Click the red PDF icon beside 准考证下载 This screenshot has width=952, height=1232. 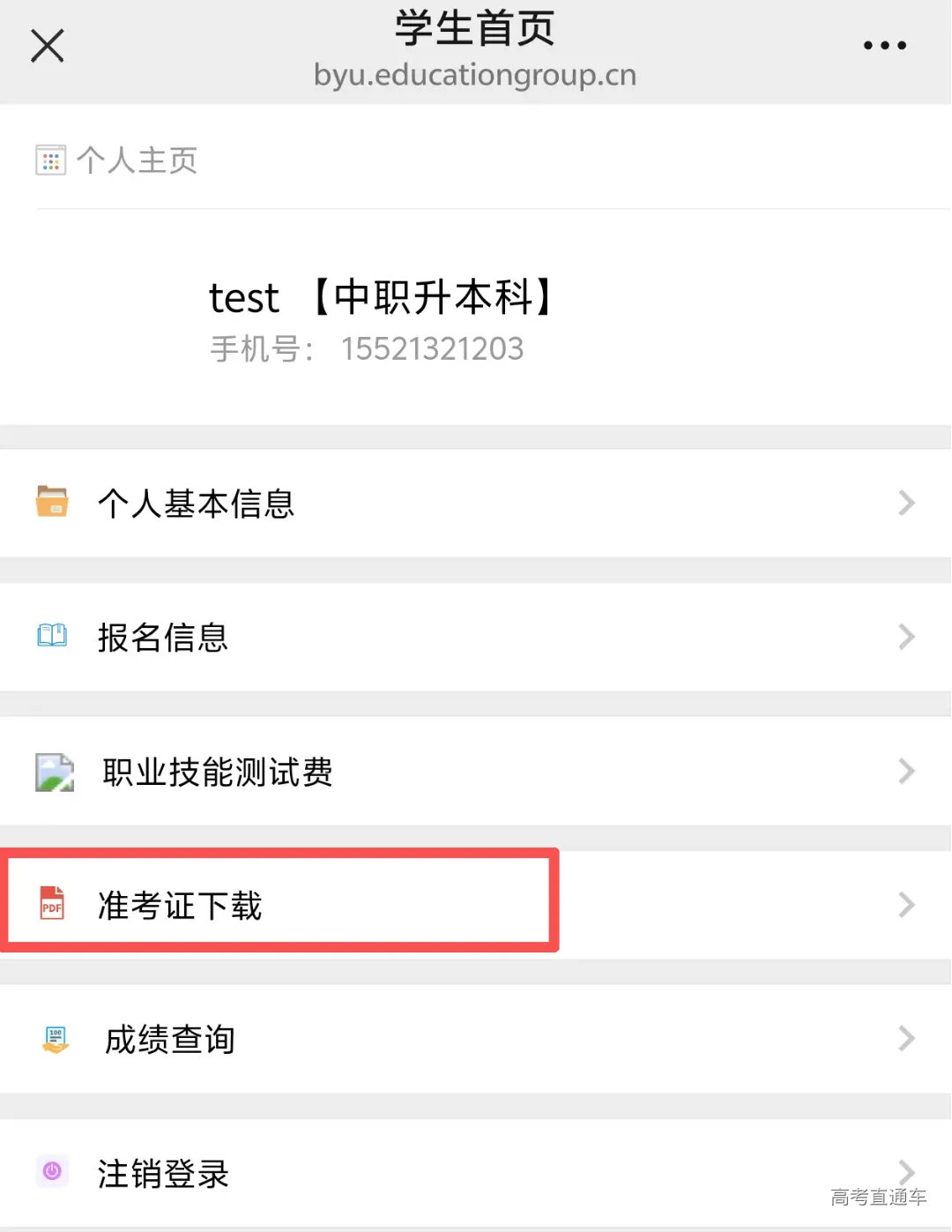(52, 904)
